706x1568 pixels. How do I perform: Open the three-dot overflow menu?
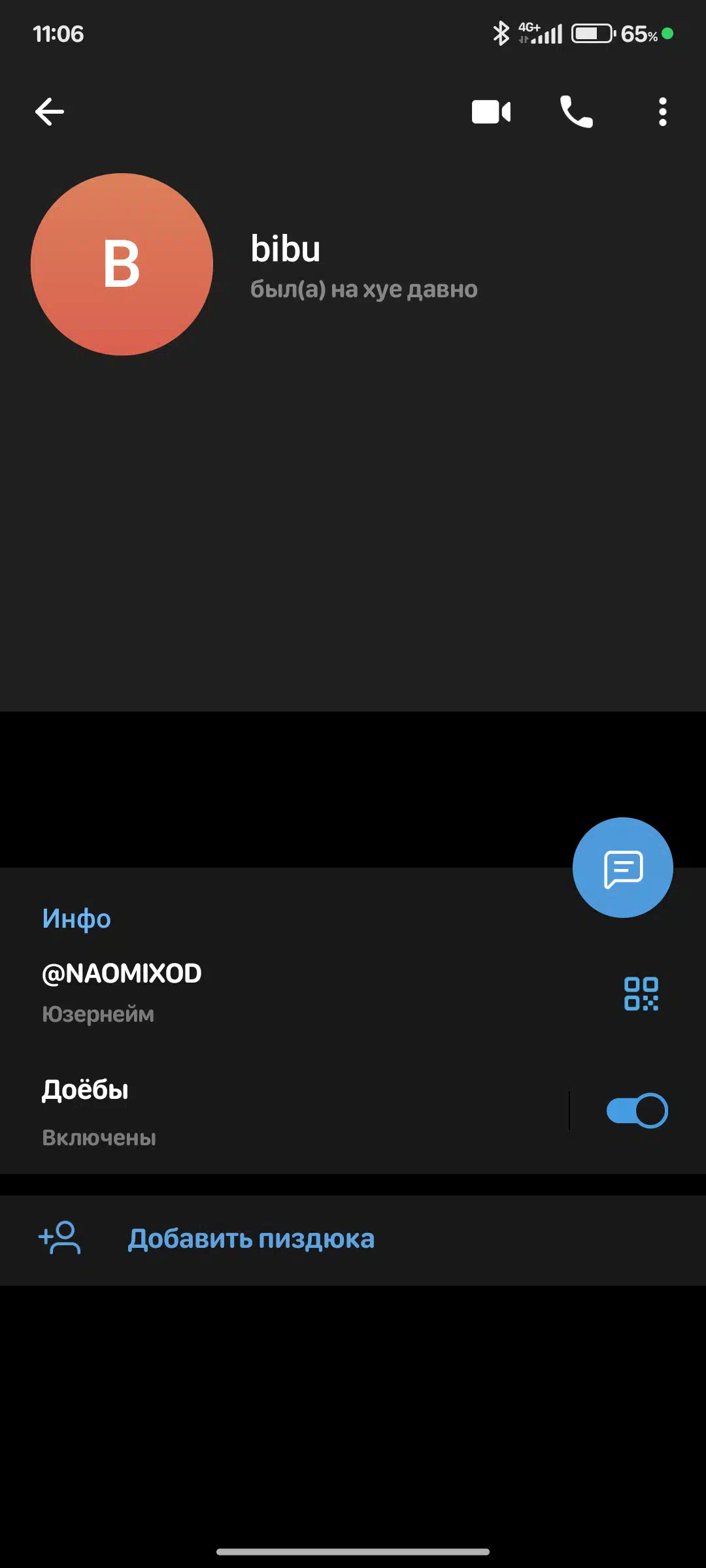pos(662,112)
